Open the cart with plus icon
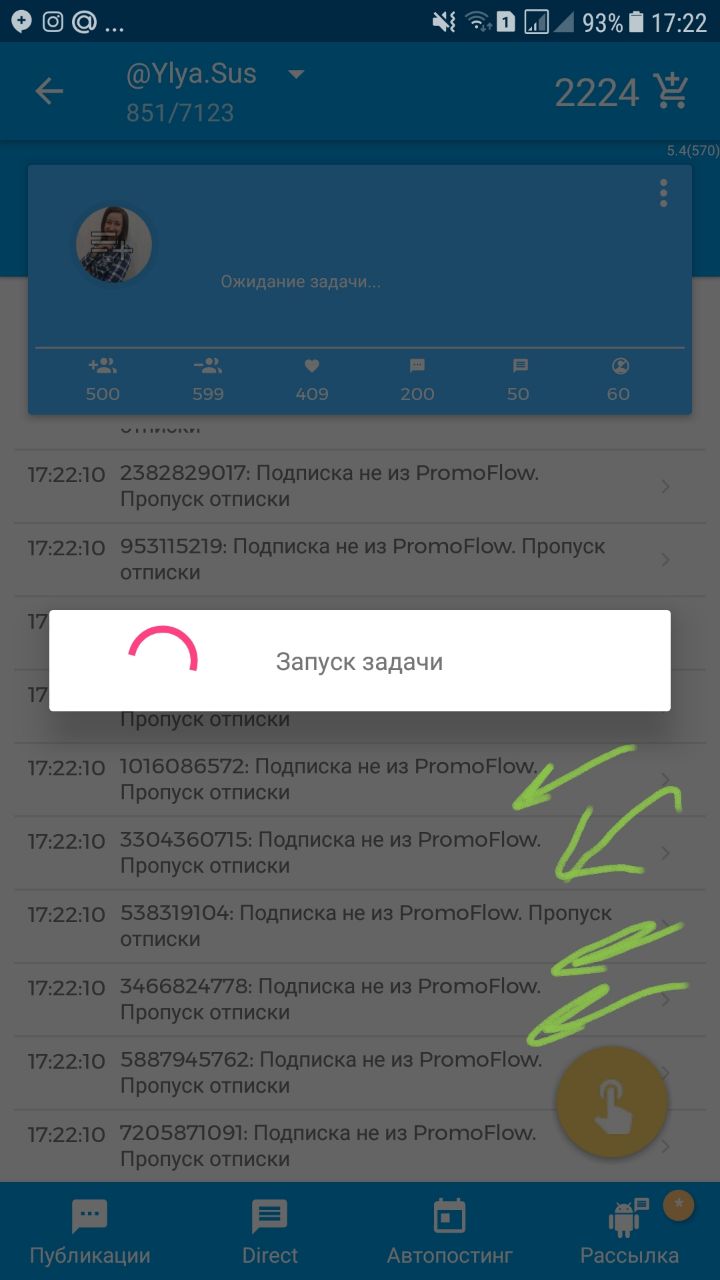720x1280 pixels. pos(672,92)
